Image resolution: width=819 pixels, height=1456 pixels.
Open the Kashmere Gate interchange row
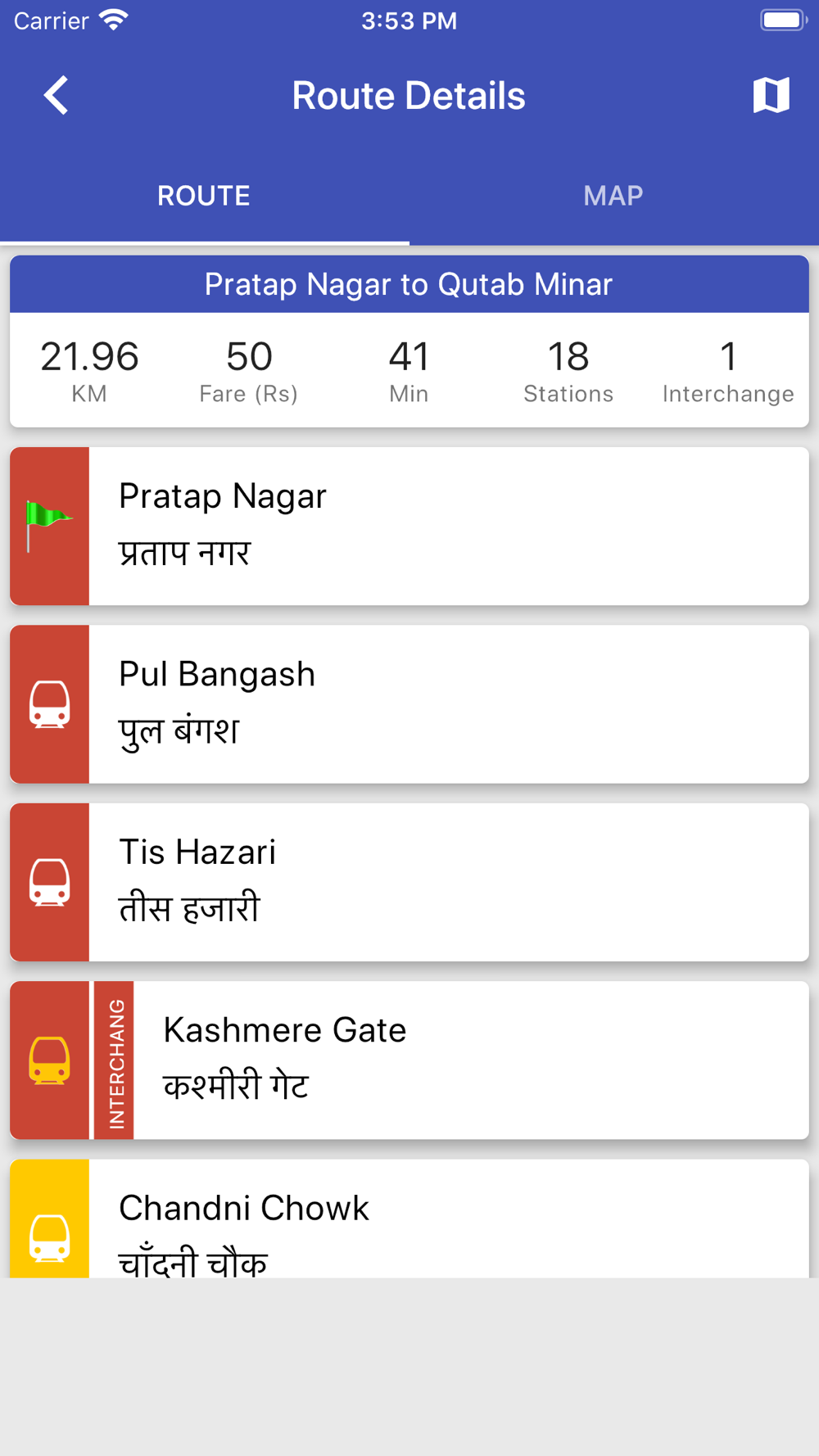[409, 1060]
